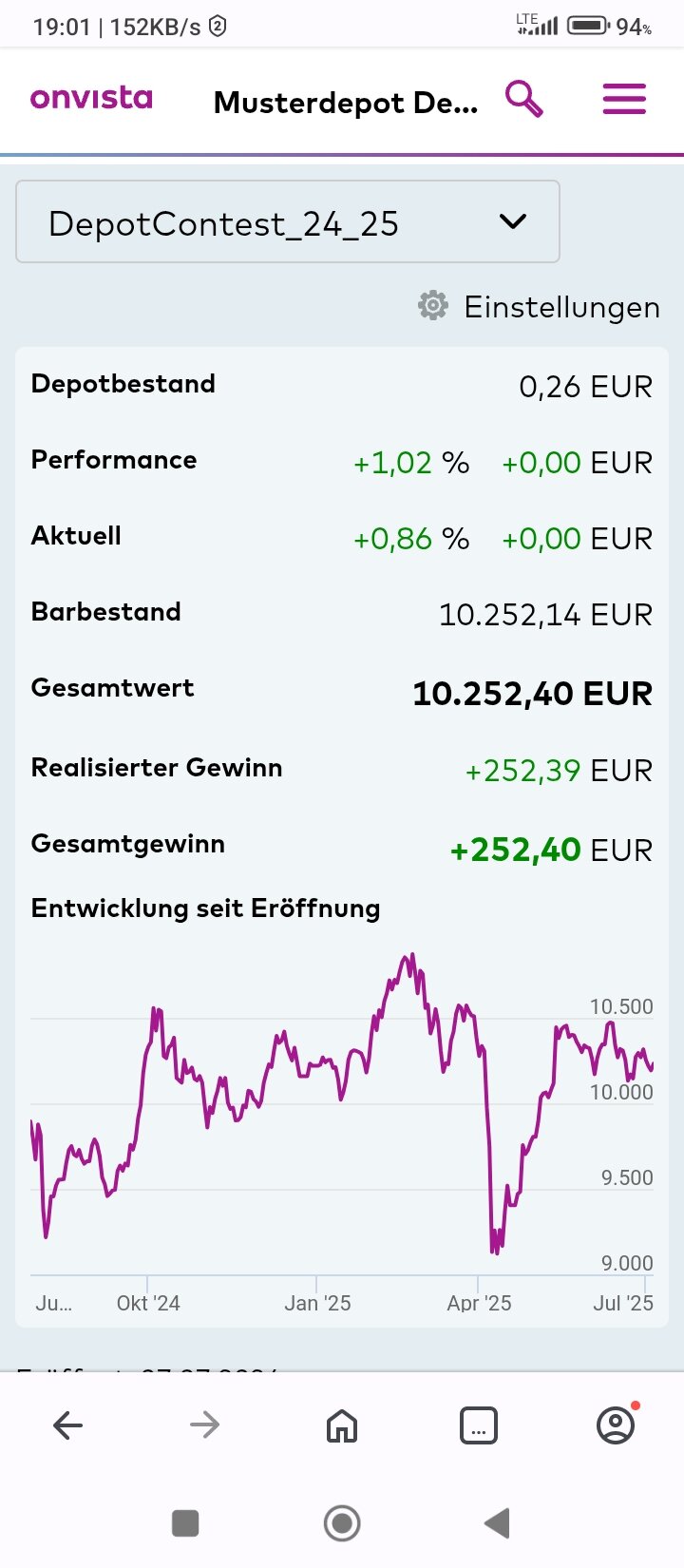
Task: Open the browser home page
Action: click(342, 1425)
